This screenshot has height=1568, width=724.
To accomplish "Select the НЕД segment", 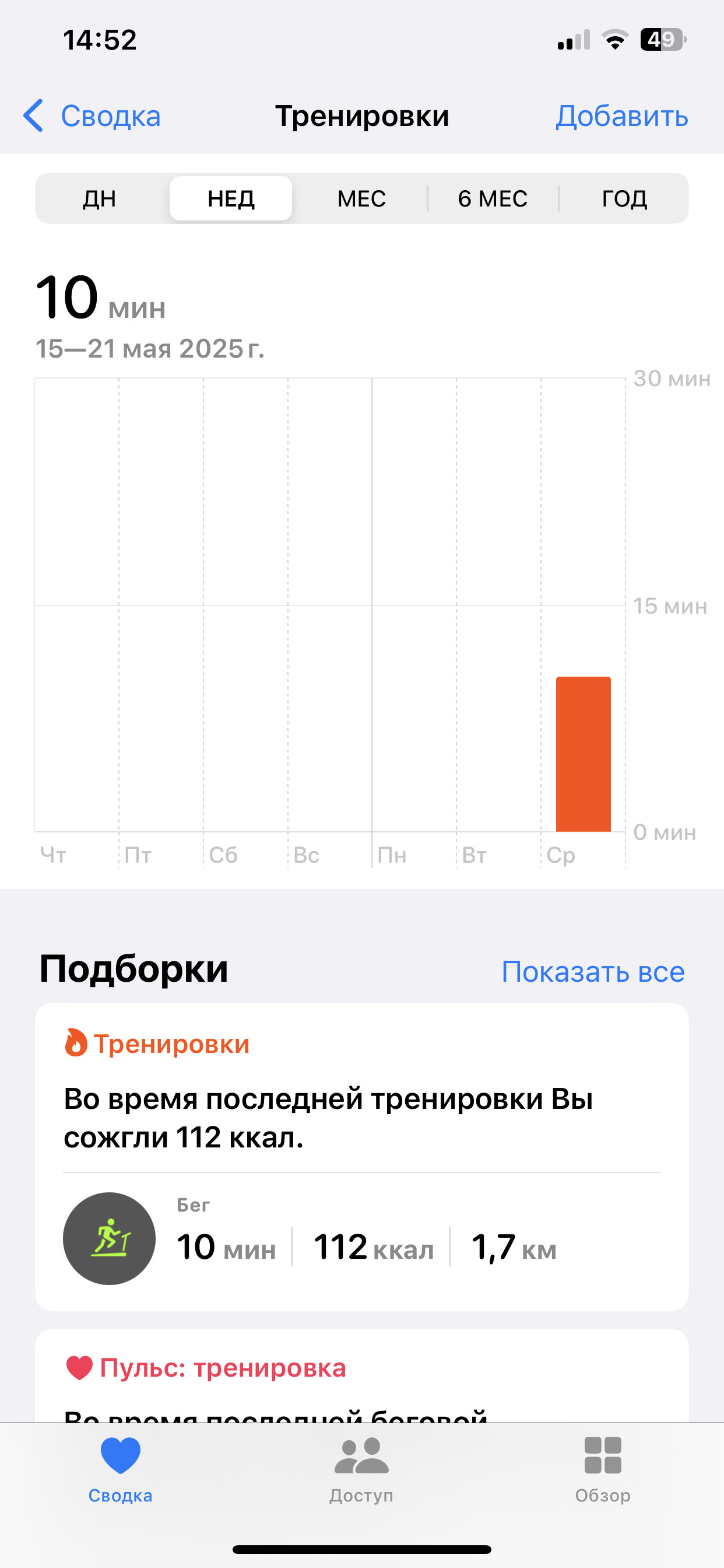I will [231, 198].
